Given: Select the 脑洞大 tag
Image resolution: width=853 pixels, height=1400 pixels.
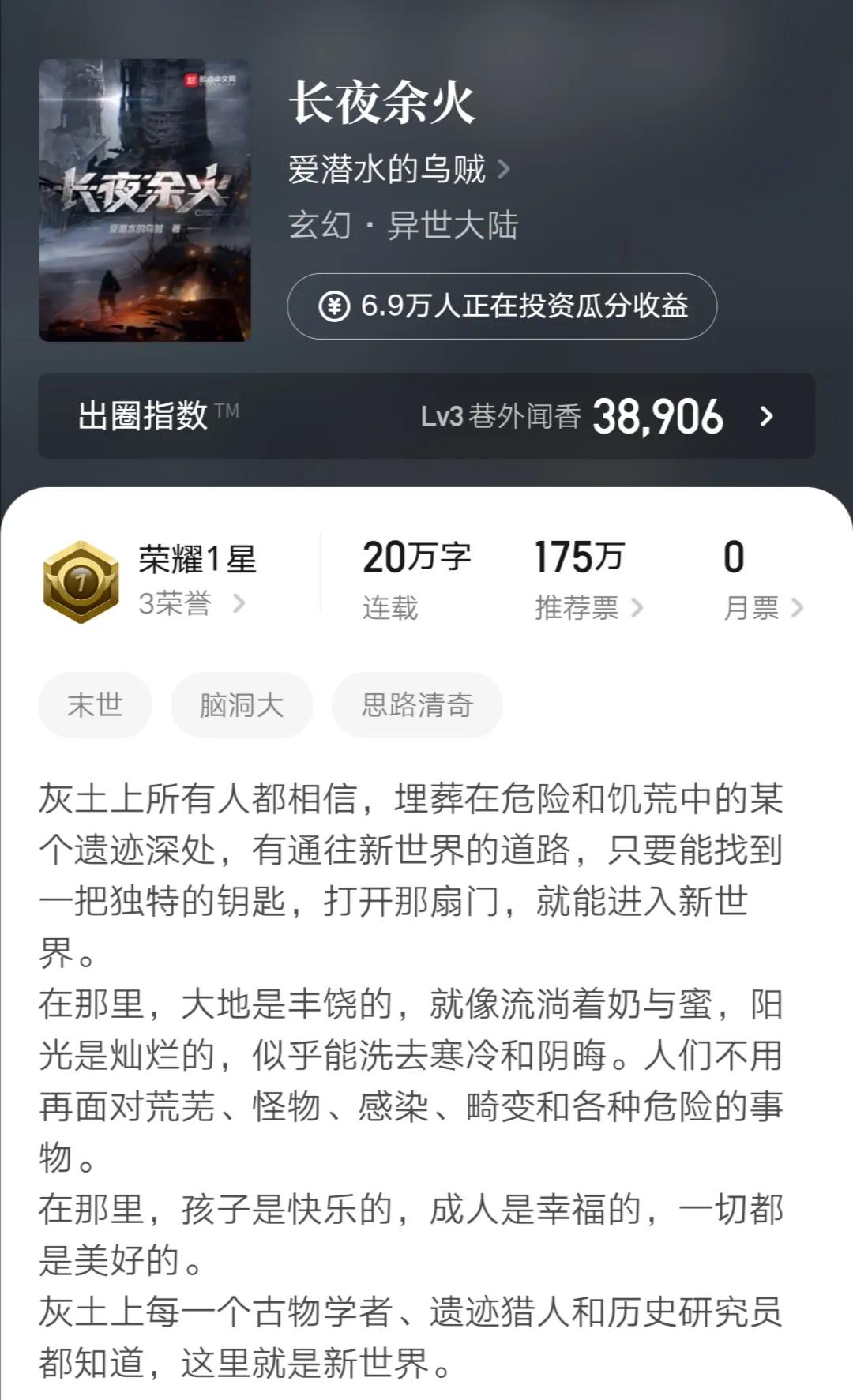Looking at the screenshot, I should [x=242, y=705].
